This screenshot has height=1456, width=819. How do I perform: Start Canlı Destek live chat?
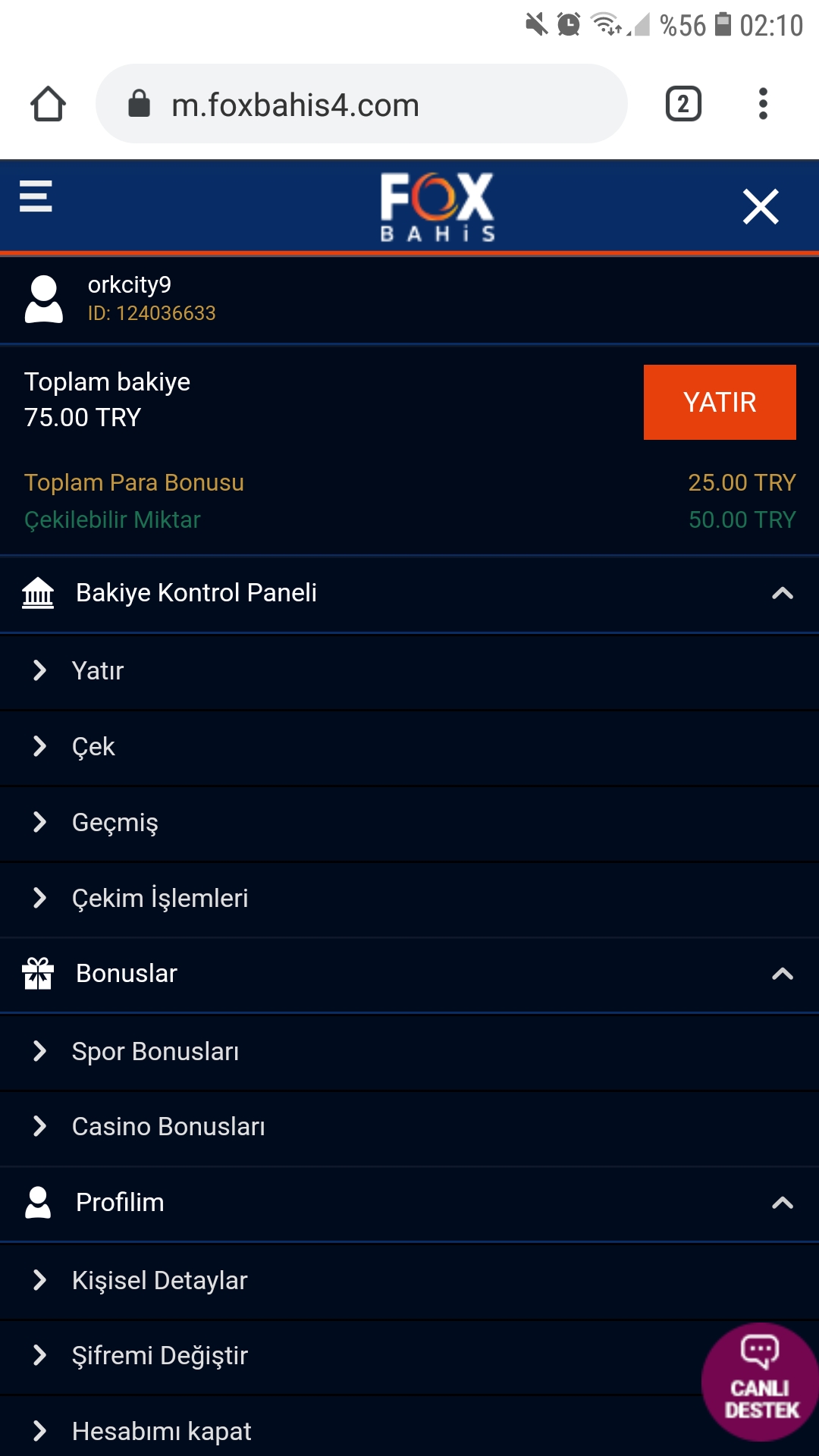pos(761,1382)
